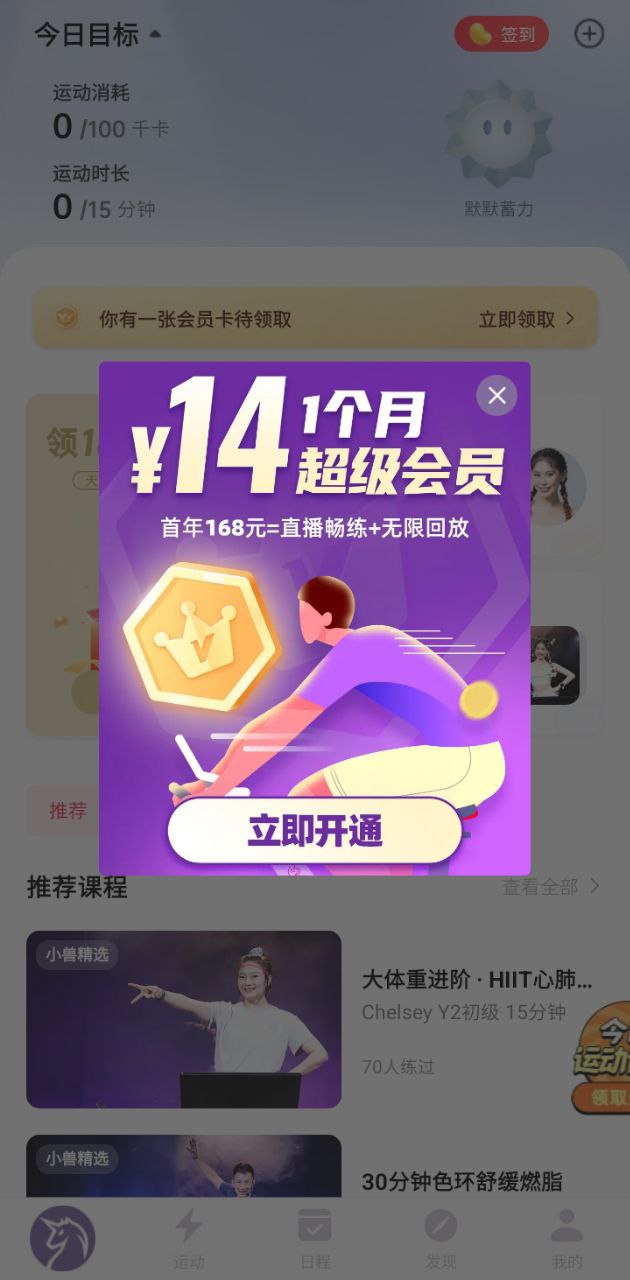Open 查看全部 for recommended courses
630x1280 pixels.
click(x=551, y=886)
